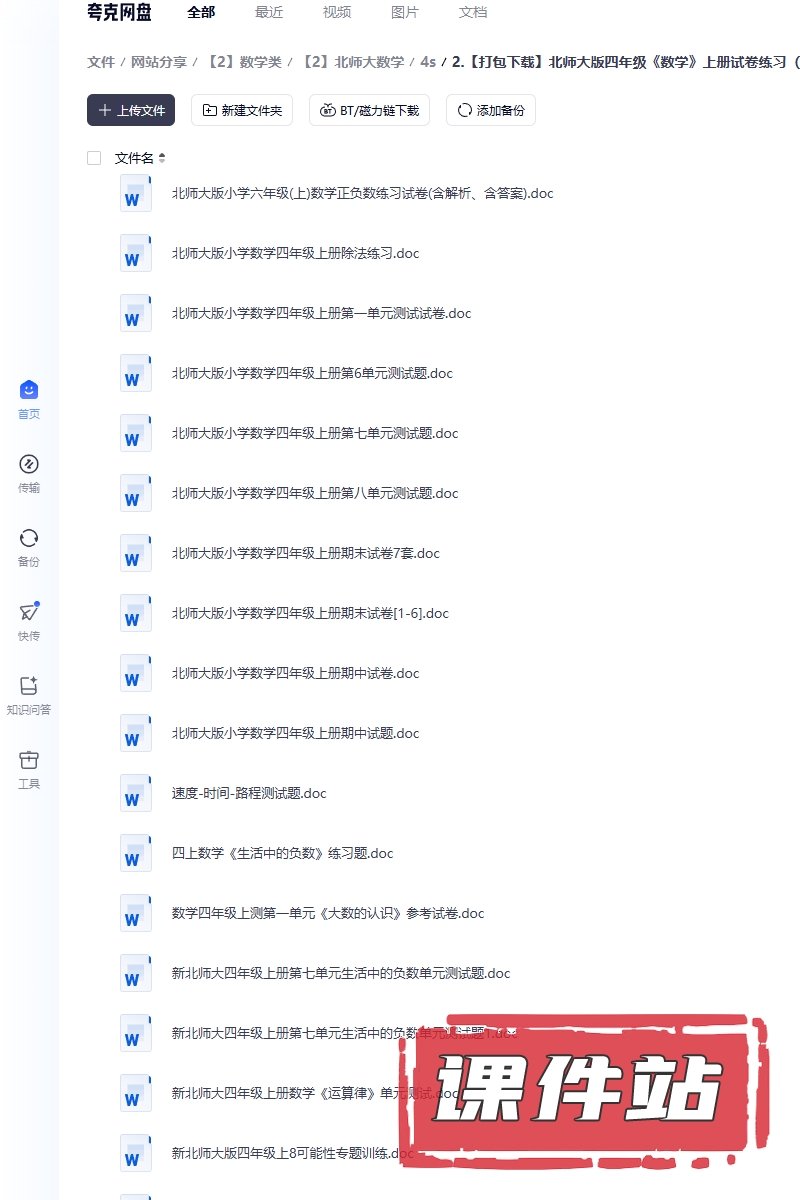Go to 【2】北师大数学 in the breadcrumb
This screenshot has width=800, height=1200.
(352, 62)
